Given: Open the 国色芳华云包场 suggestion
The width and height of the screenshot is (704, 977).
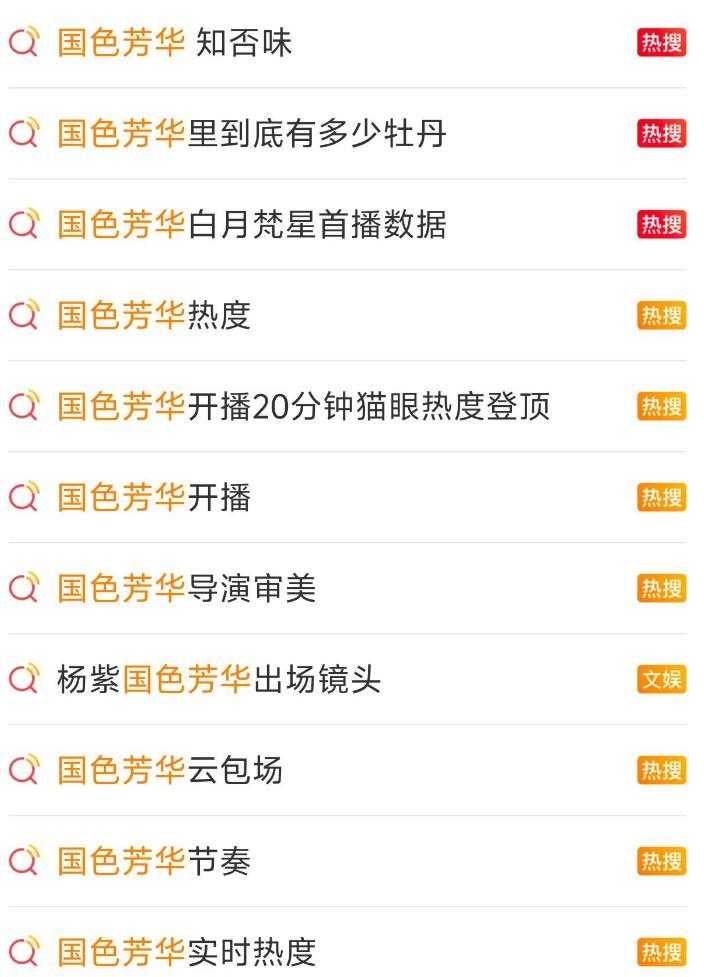Looking at the screenshot, I should click(x=170, y=771).
